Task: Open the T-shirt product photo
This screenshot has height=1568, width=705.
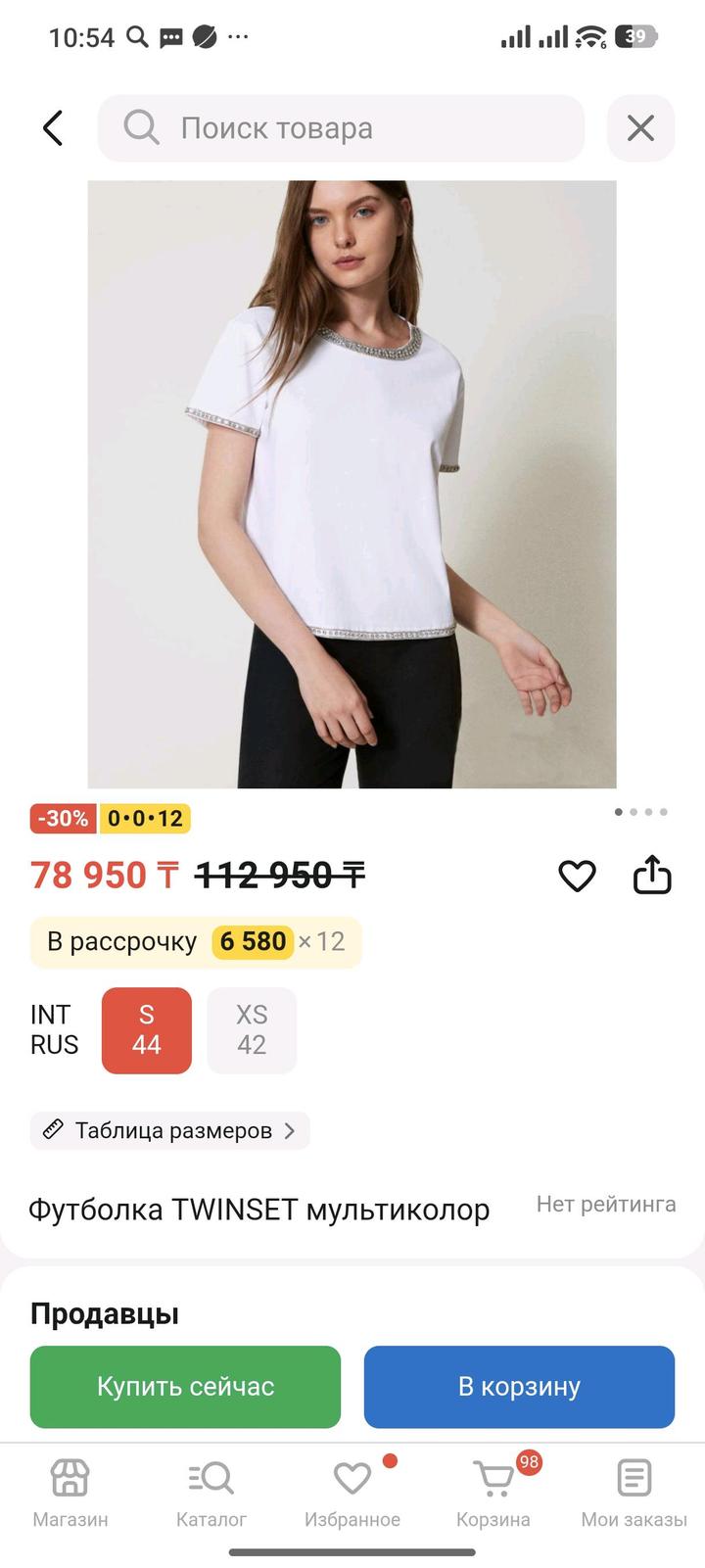Action: (352, 484)
